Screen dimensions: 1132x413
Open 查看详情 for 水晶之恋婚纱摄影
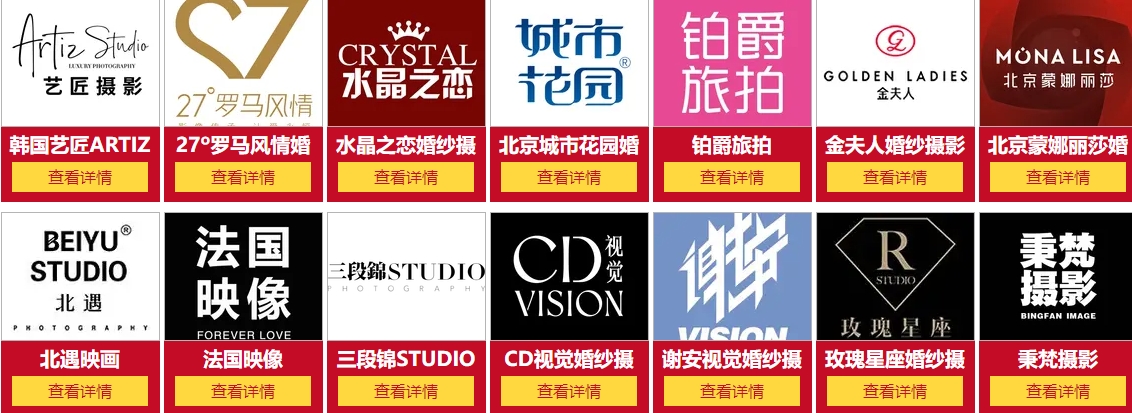click(406, 178)
